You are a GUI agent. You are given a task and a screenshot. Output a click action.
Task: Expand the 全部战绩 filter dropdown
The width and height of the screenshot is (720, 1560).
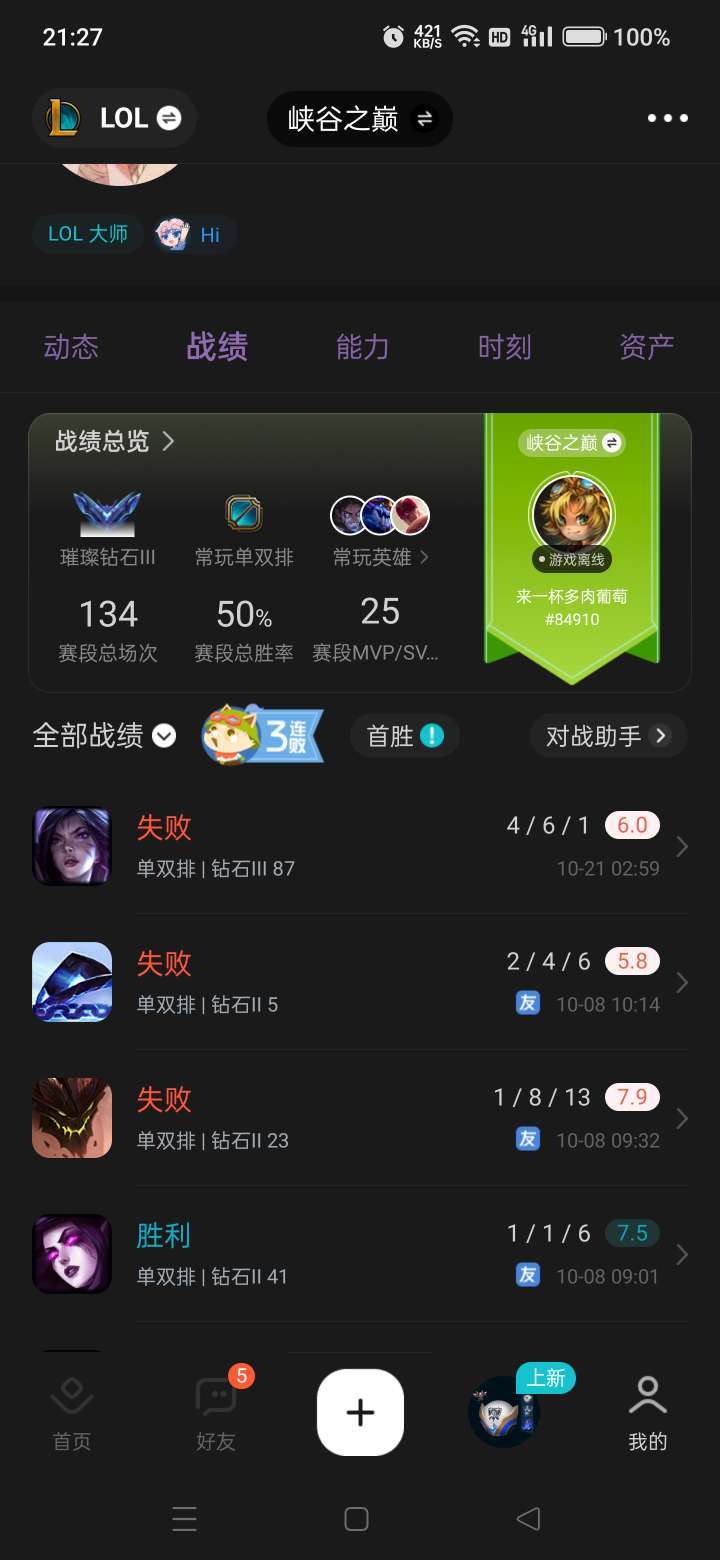(104, 736)
